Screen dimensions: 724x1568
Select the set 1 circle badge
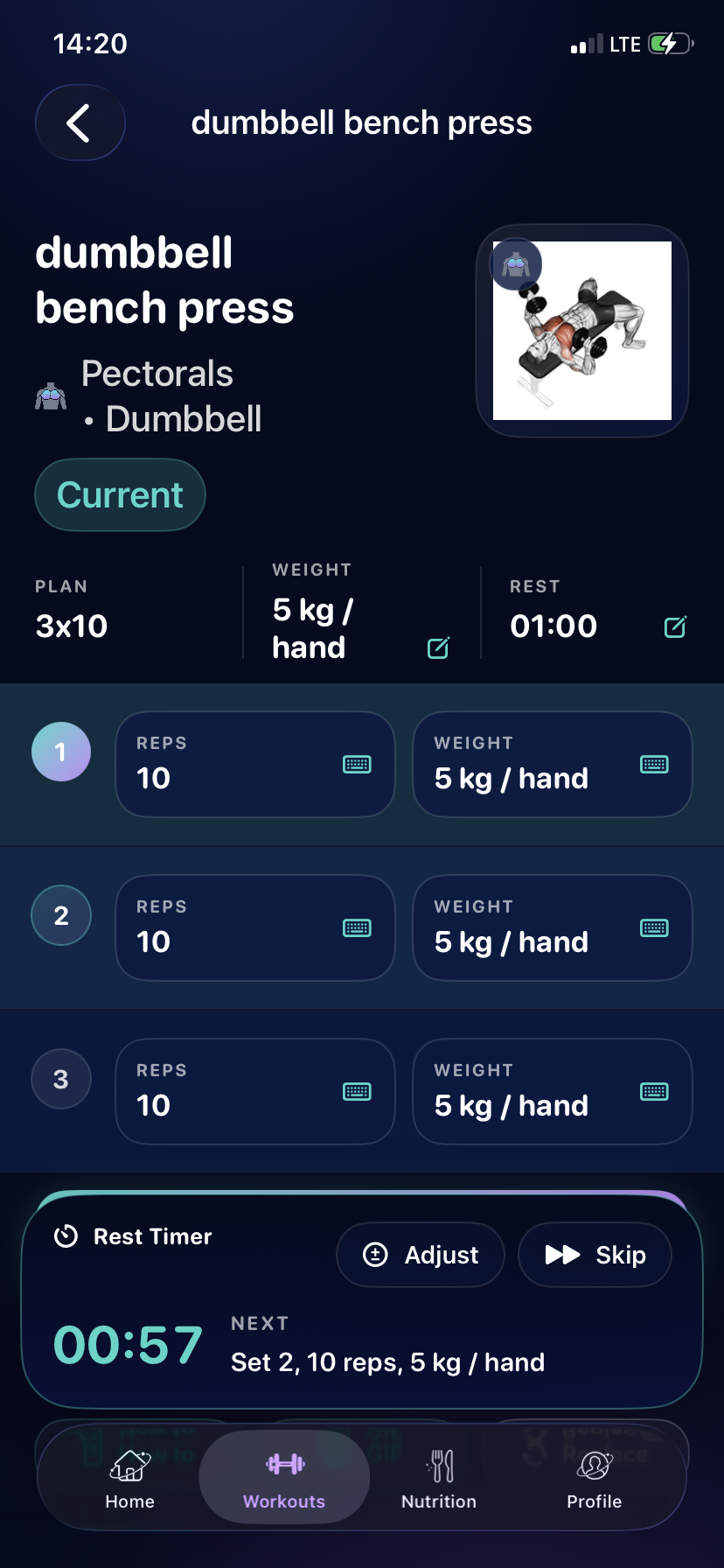click(61, 751)
